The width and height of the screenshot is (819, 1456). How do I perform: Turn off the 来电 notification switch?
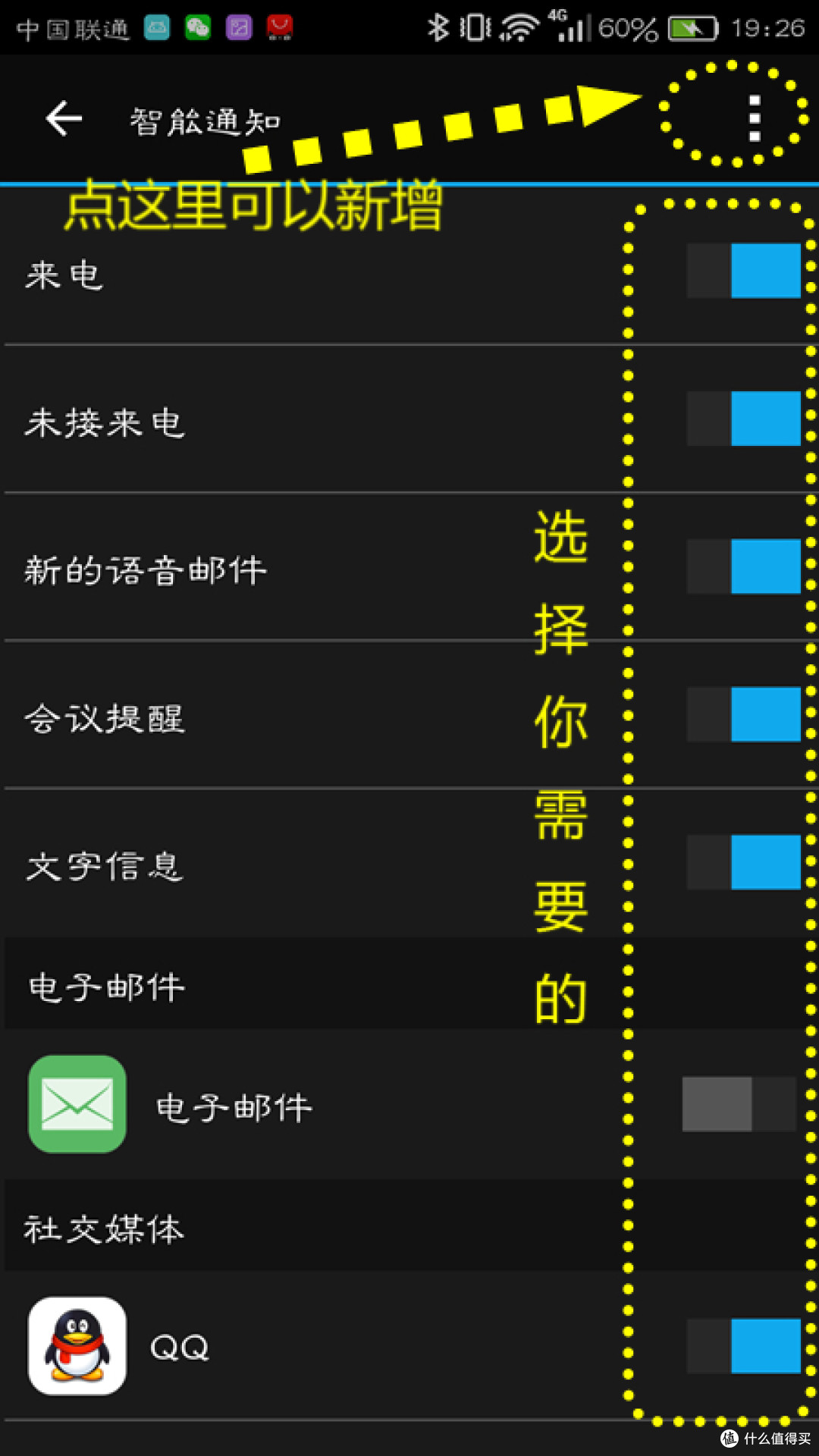click(x=744, y=271)
